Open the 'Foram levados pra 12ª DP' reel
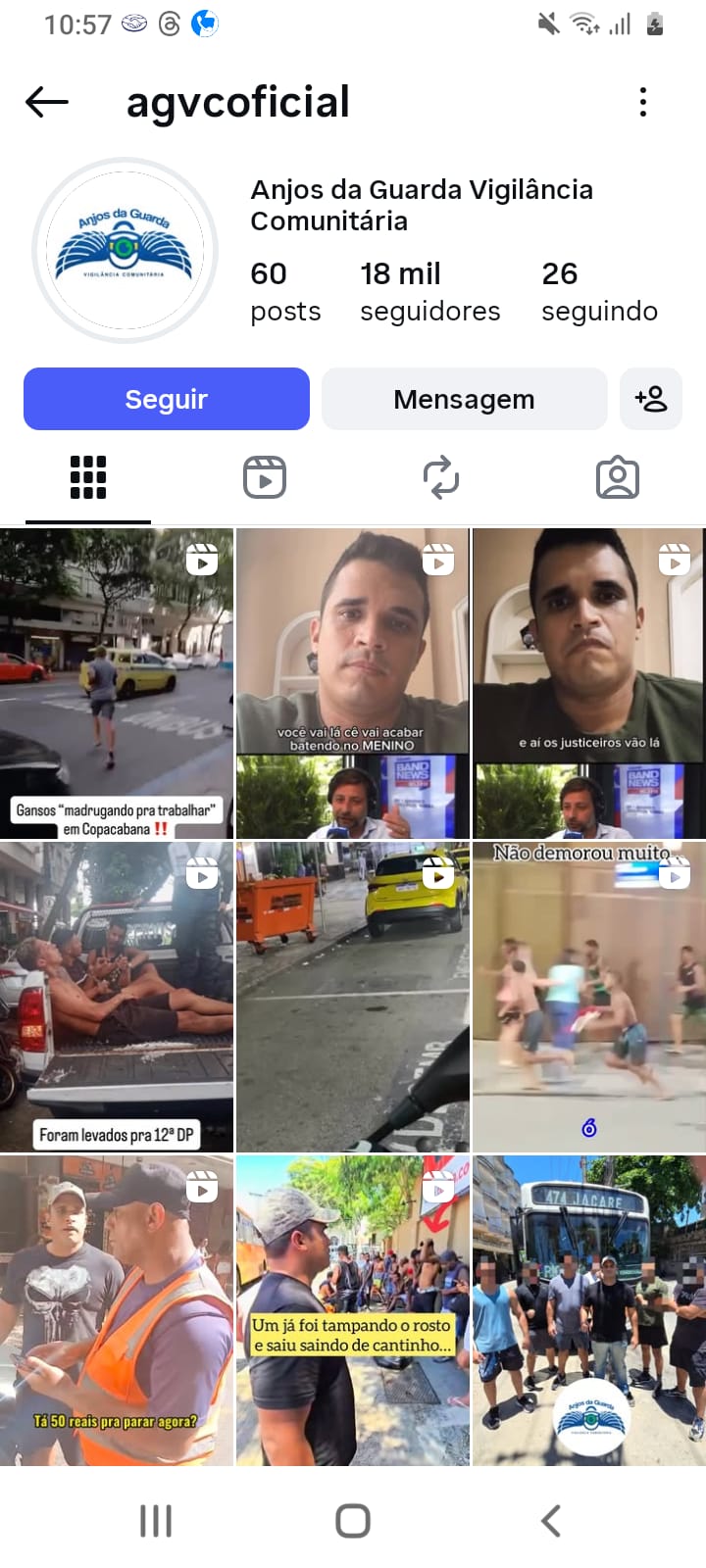The image size is (706, 1568). point(117,997)
